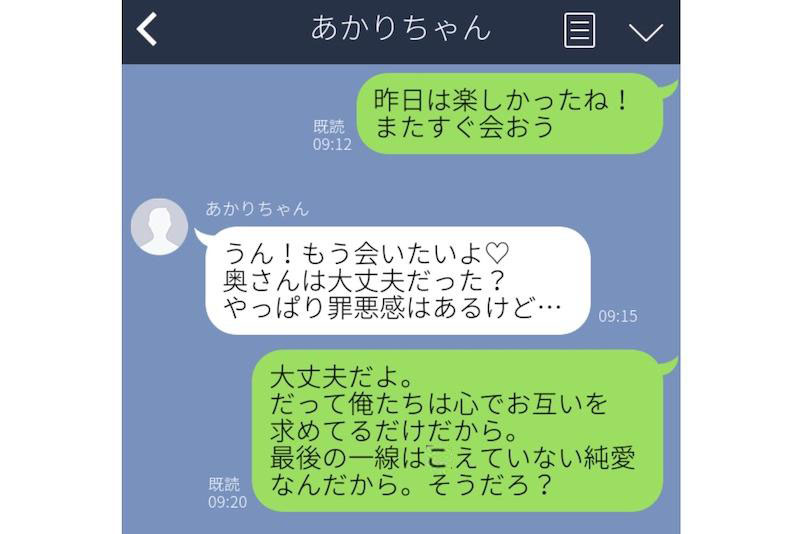Viewport: 800px width, 534px height.
Task: Open あかりちゃん's profile avatar
Action: [x=159, y=226]
